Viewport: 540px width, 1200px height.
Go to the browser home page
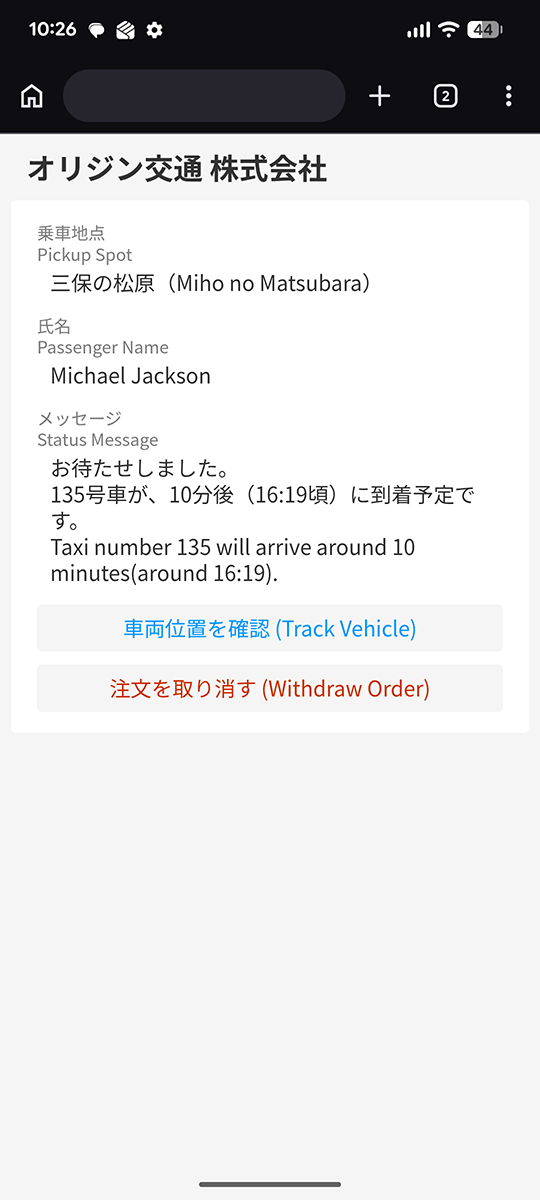32,96
